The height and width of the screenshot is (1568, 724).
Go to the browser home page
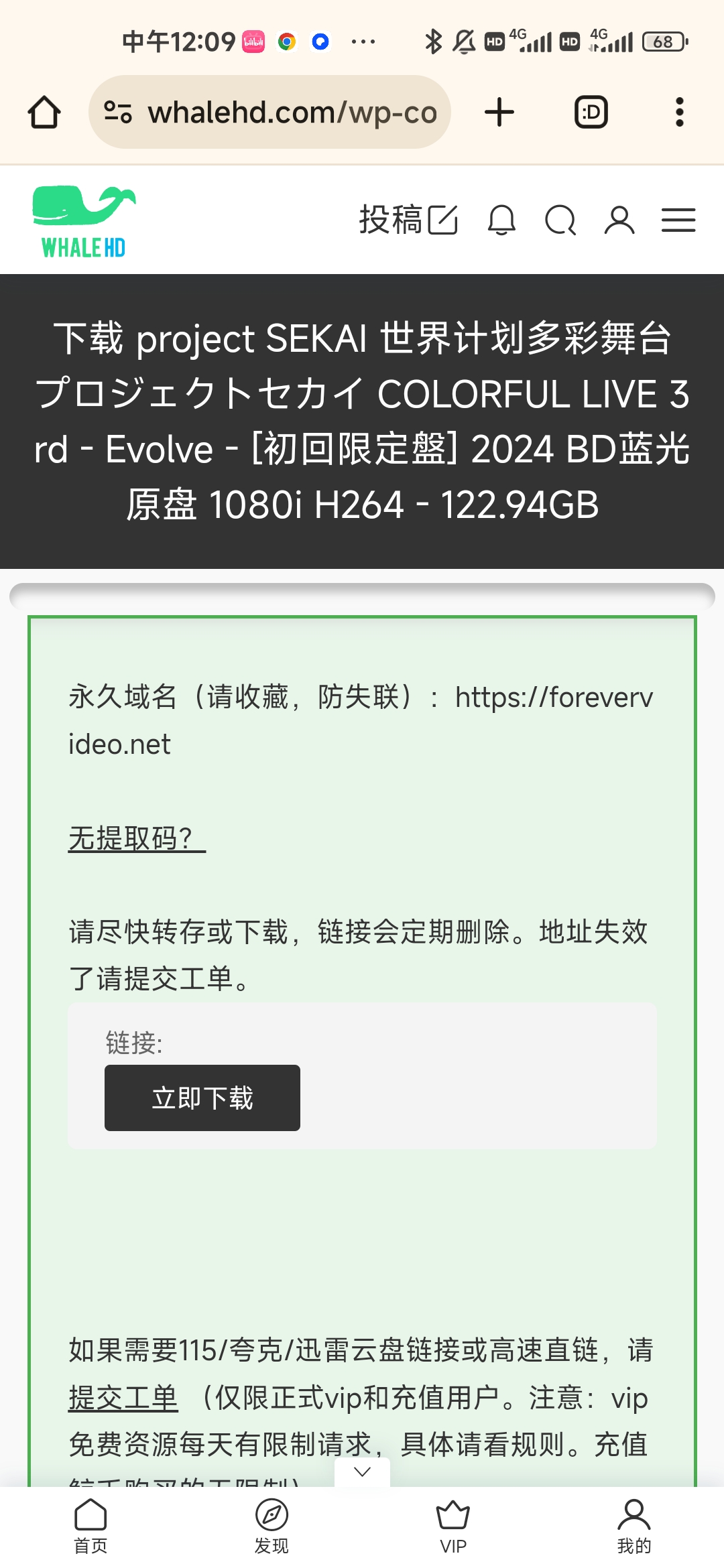(x=44, y=112)
